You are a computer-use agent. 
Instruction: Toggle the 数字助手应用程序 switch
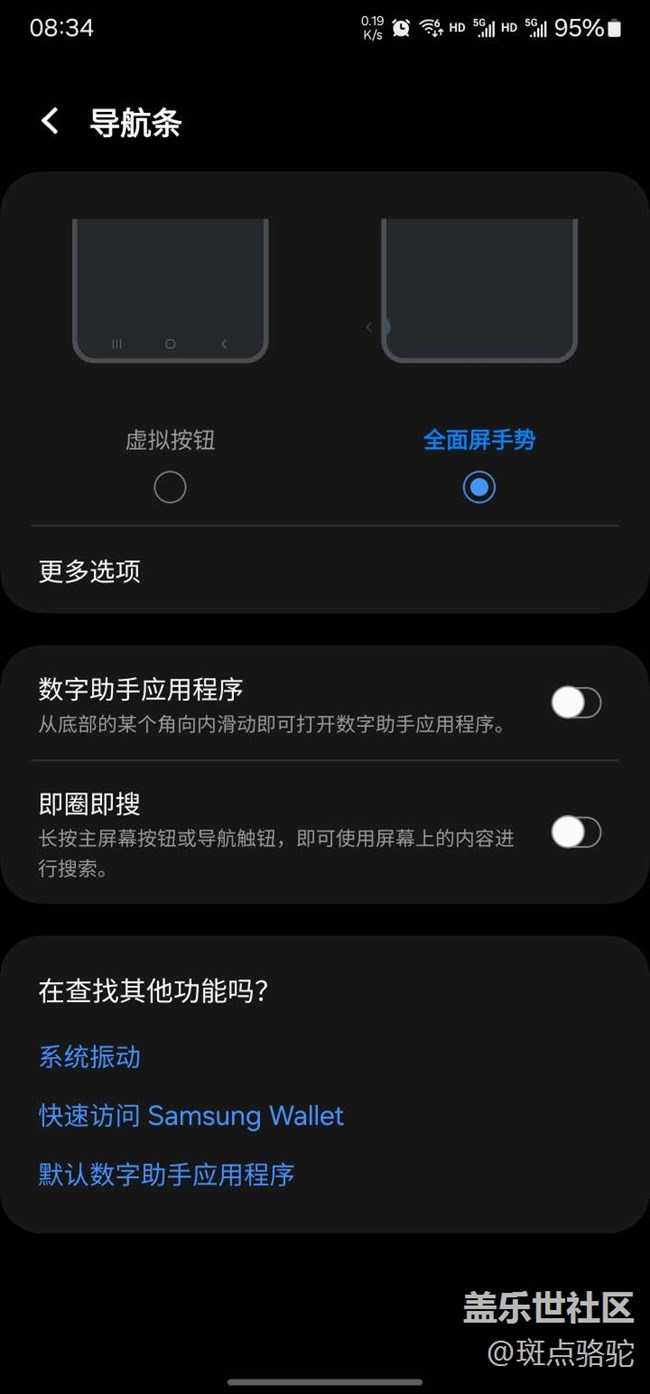[576, 703]
